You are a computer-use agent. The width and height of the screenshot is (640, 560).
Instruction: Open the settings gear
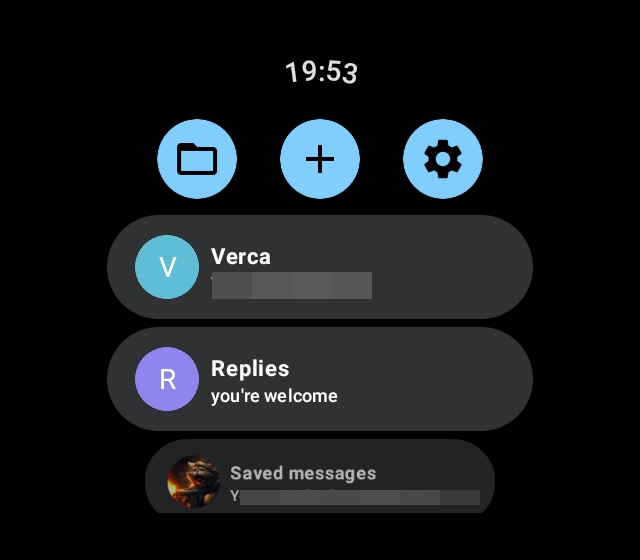click(x=443, y=159)
